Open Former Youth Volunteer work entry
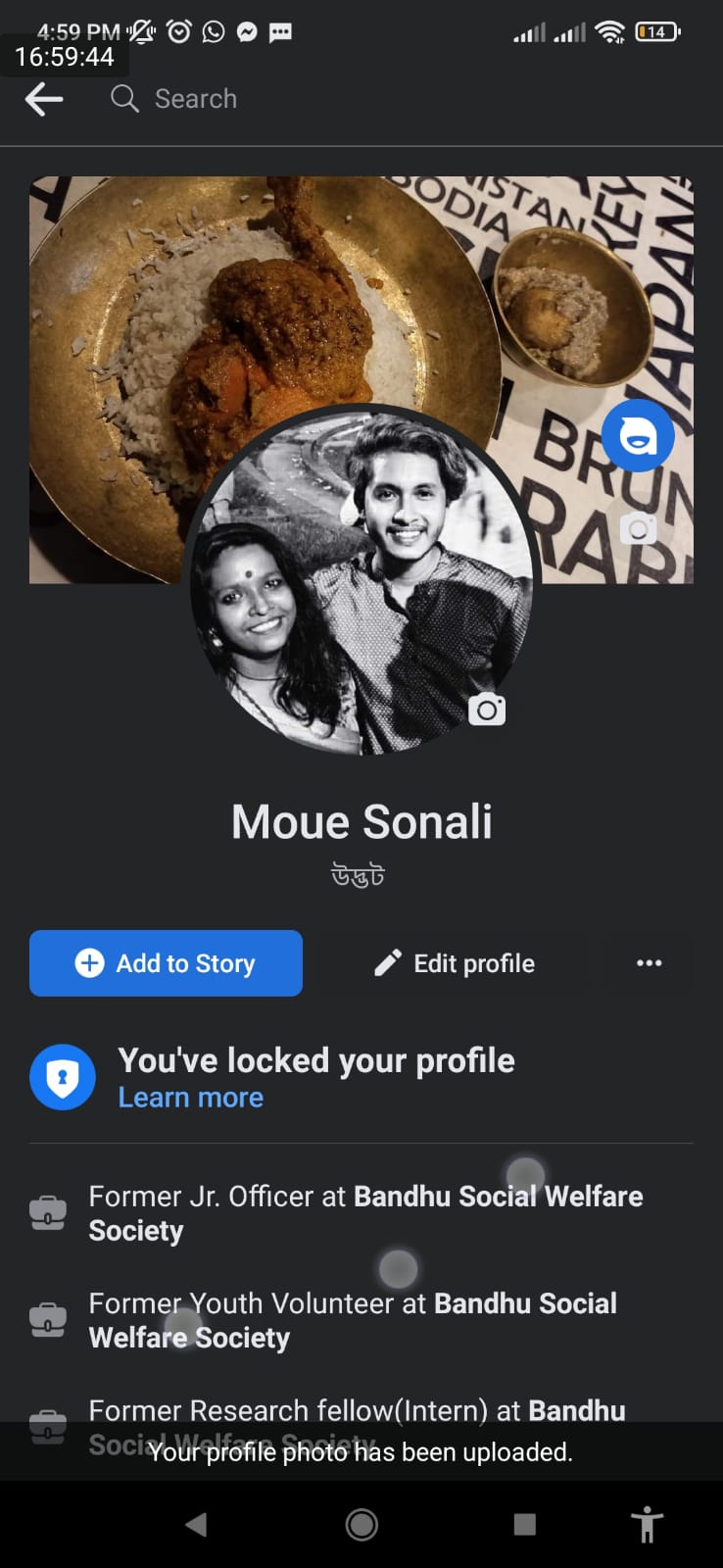 coord(361,1320)
